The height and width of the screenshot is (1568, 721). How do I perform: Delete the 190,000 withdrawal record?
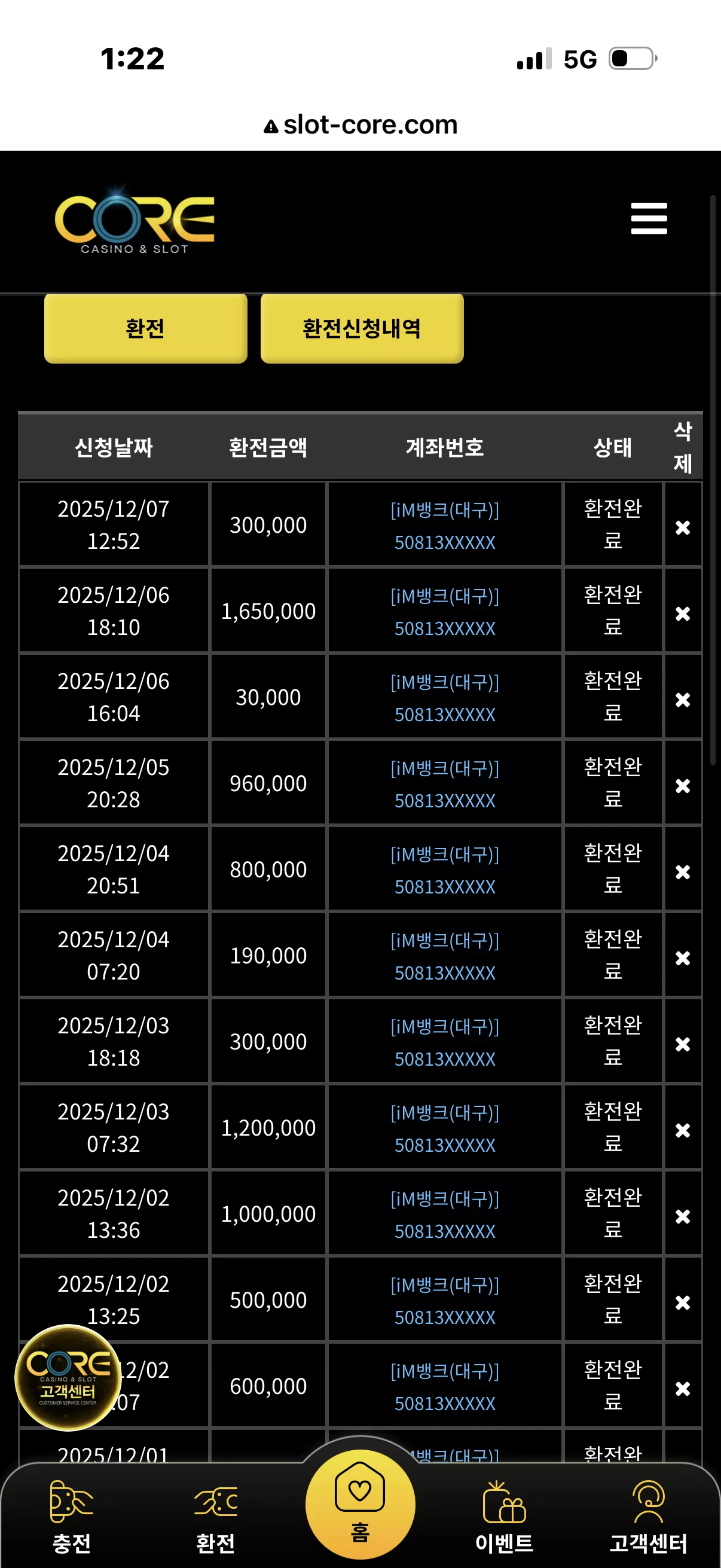coord(683,958)
